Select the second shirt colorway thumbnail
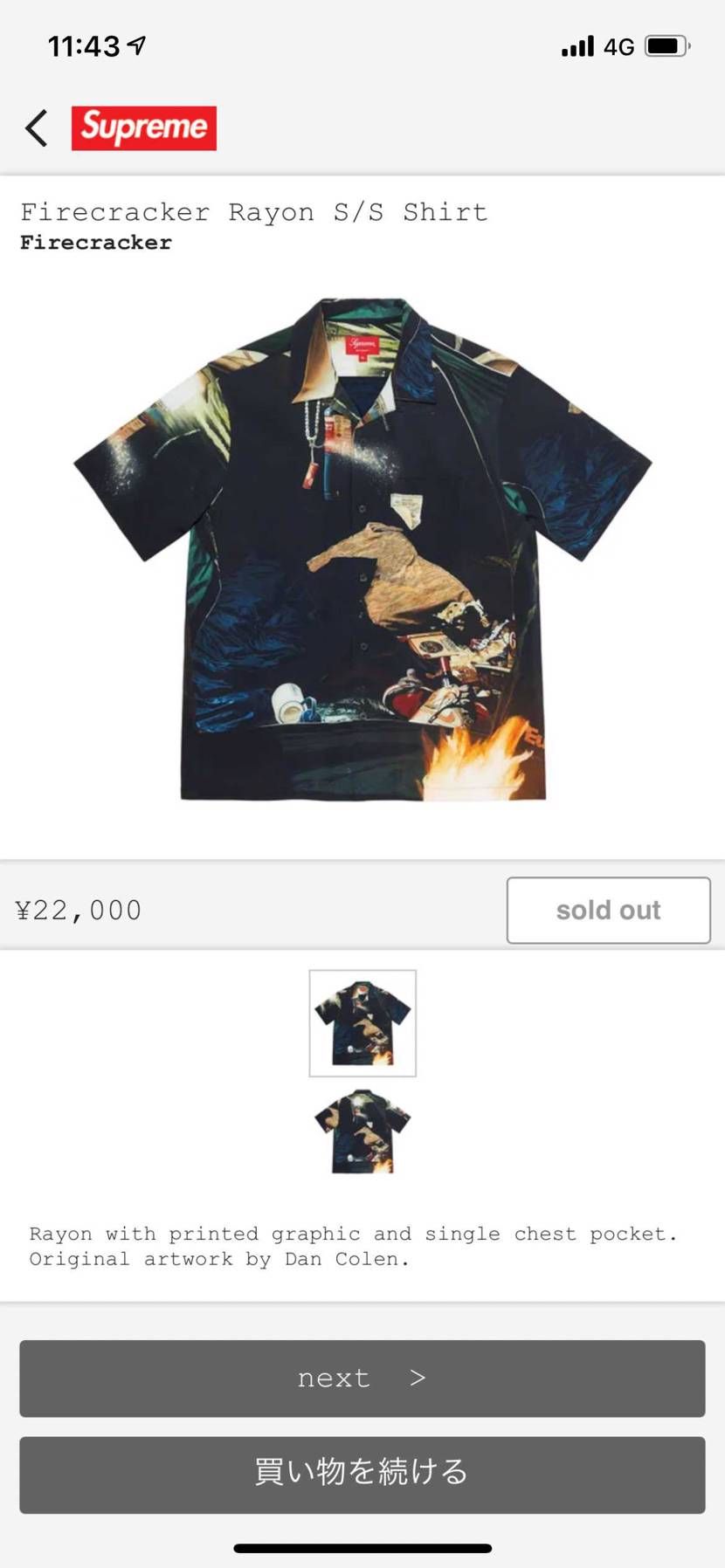The height and width of the screenshot is (1568, 725). (x=362, y=1131)
